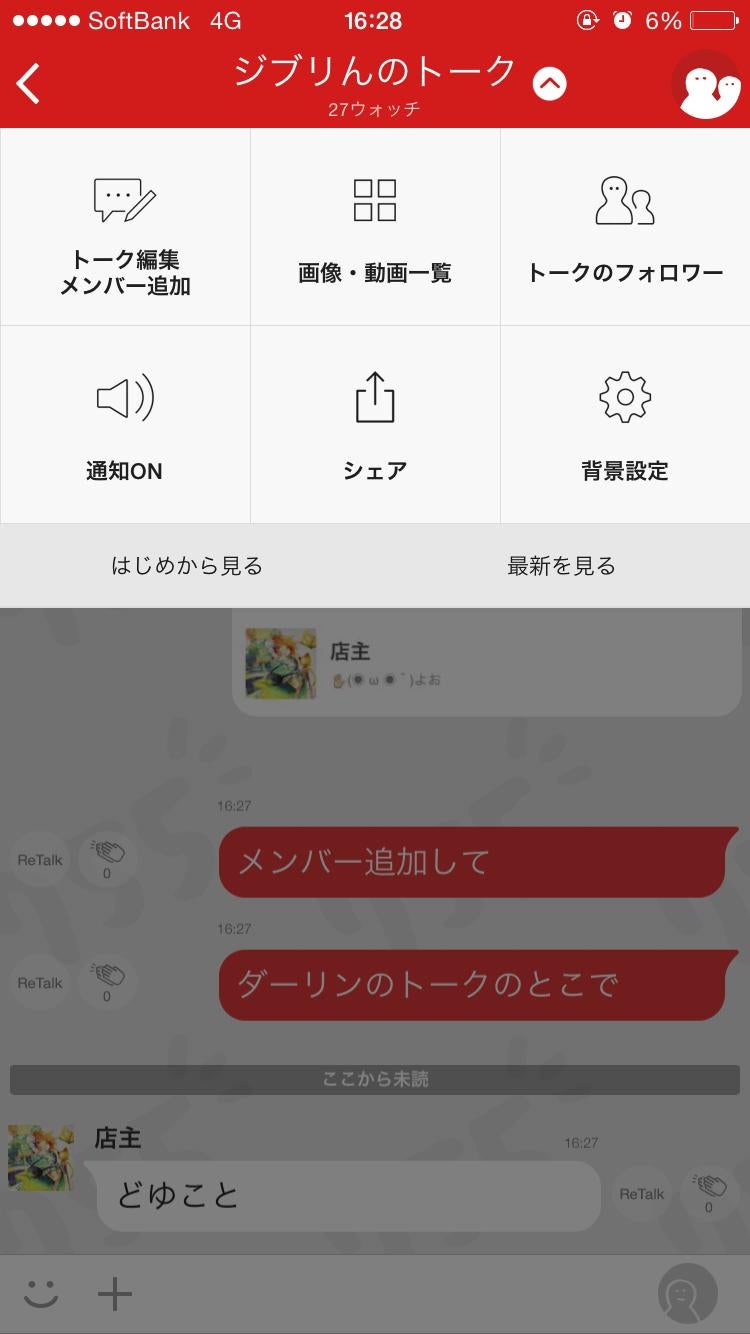Select はじめから見る to view from start
The image size is (750, 1334).
[x=185, y=565]
